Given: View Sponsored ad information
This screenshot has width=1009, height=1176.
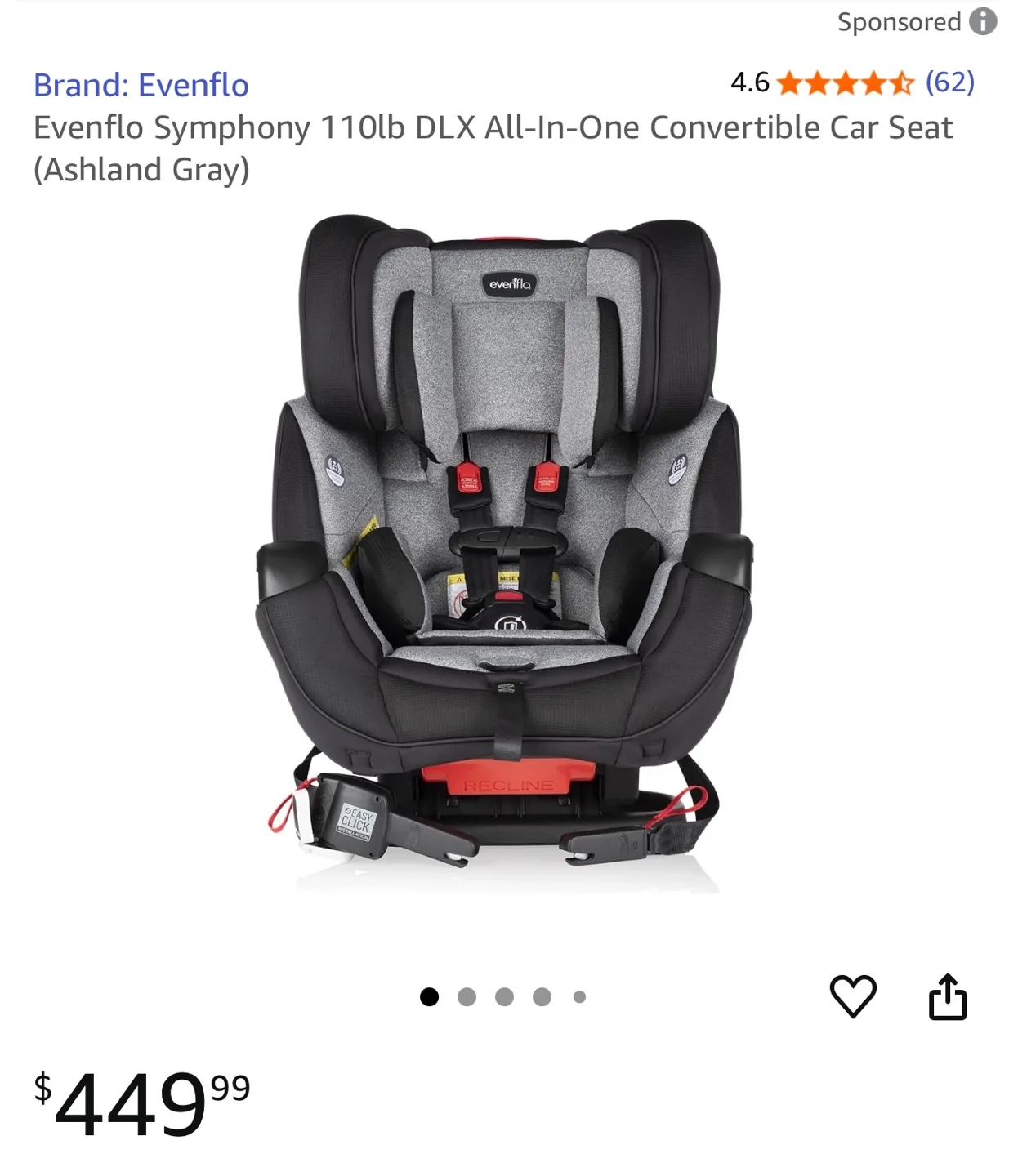Looking at the screenshot, I should tap(983, 22).
